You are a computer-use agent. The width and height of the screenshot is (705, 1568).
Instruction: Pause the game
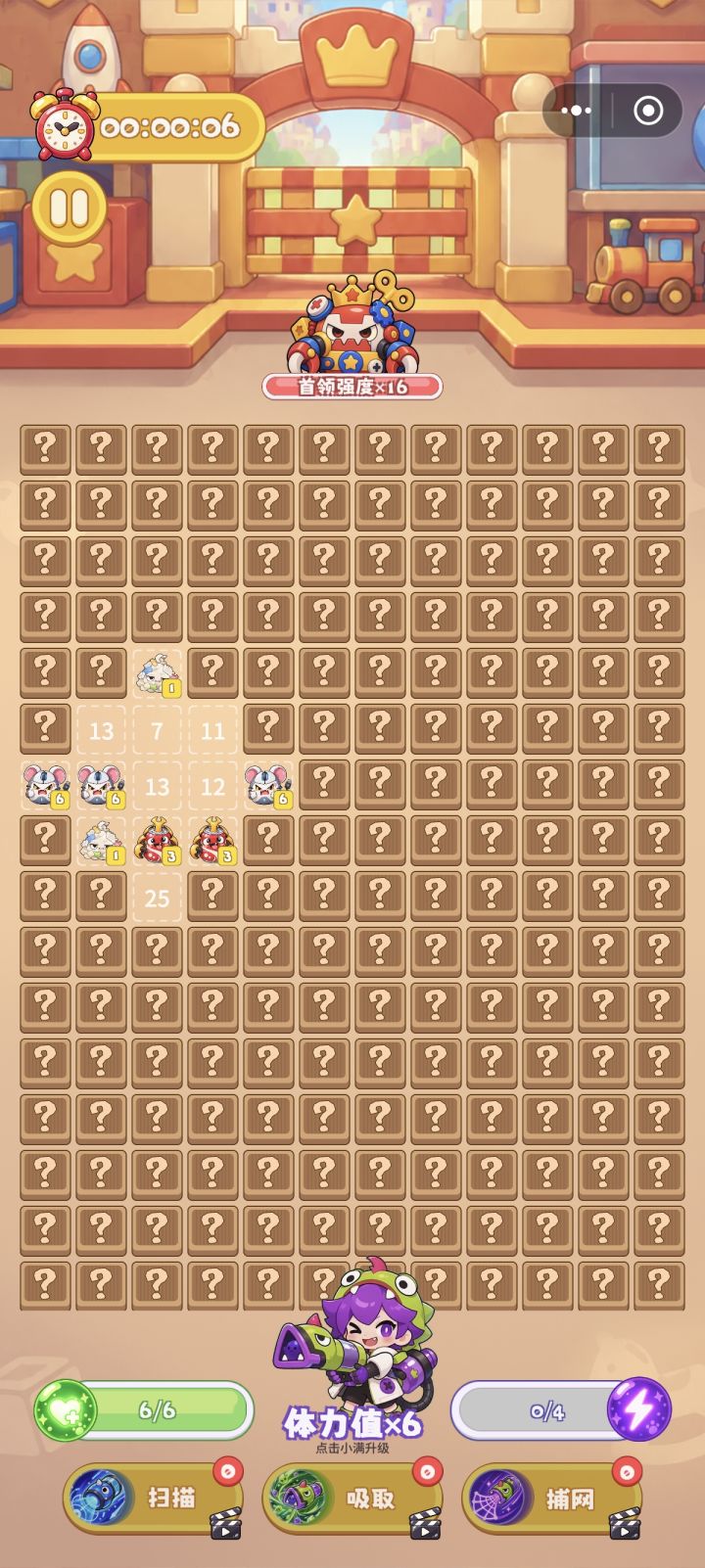pos(70,207)
